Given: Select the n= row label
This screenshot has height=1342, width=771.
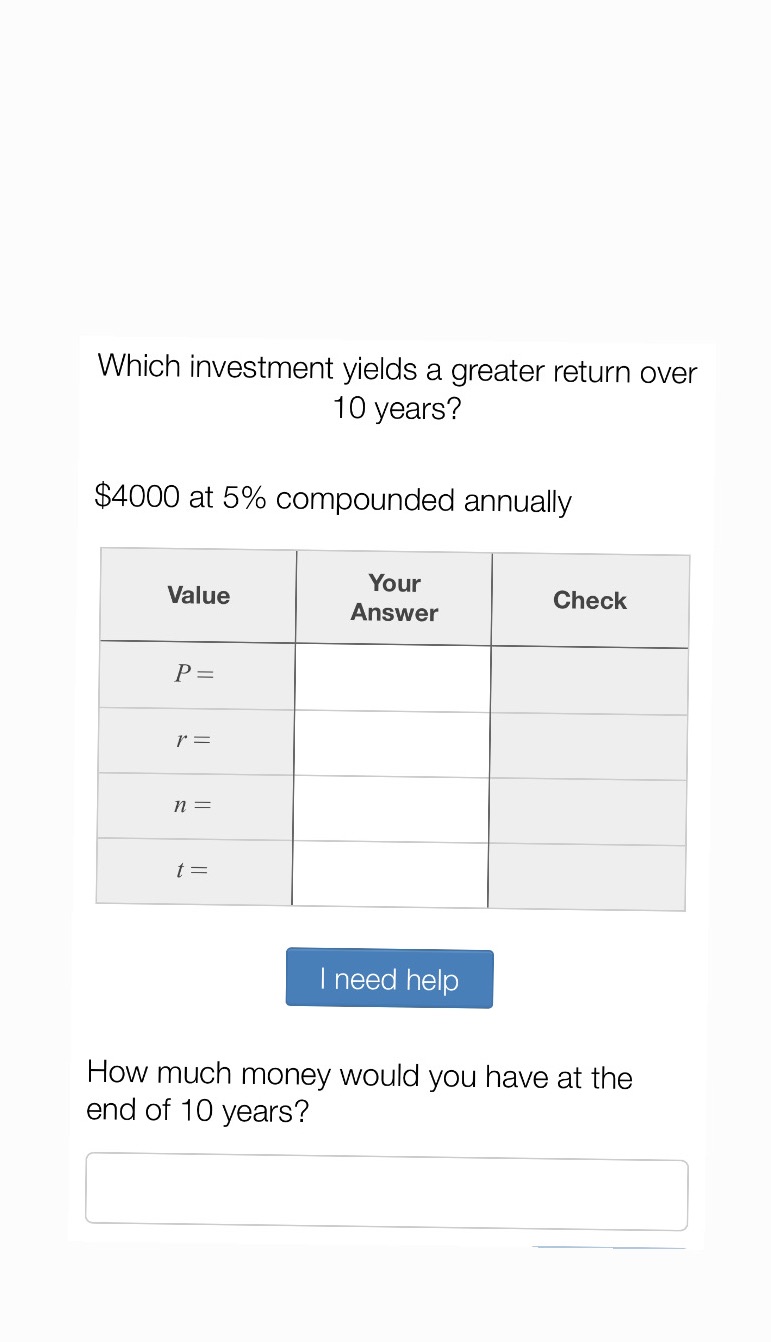Looking at the screenshot, I should (192, 804).
